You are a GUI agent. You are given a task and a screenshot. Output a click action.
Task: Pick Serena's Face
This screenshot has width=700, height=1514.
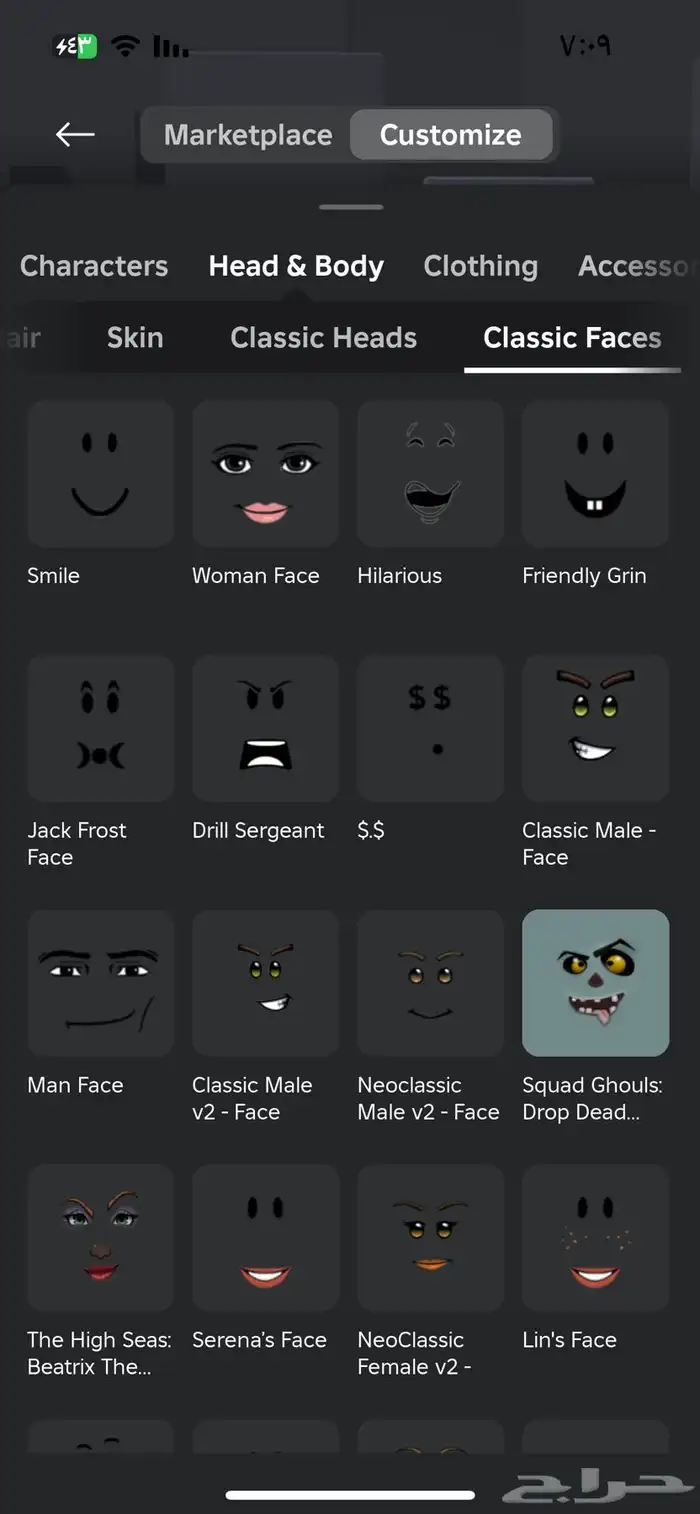coord(265,1238)
